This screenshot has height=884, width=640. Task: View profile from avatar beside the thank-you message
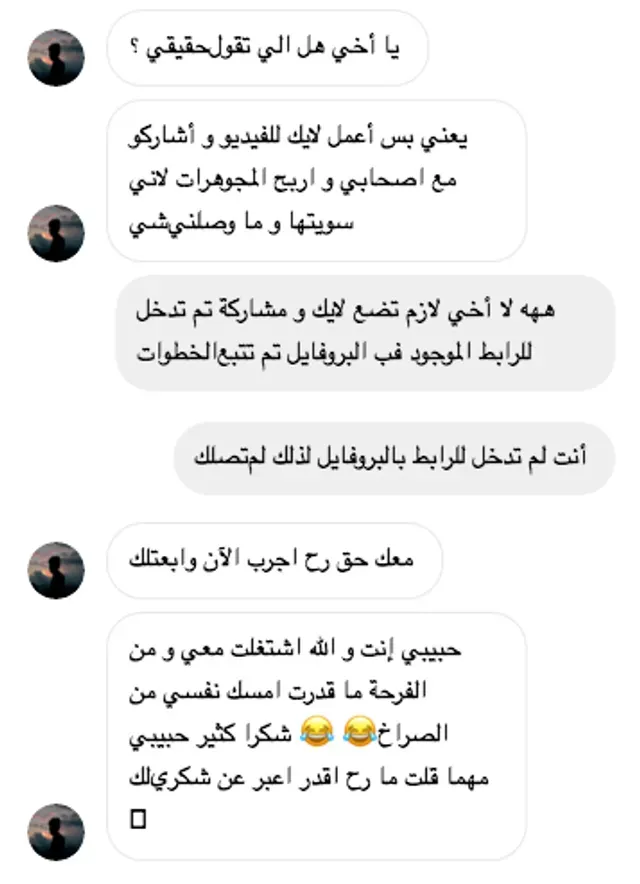click(x=56, y=831)
